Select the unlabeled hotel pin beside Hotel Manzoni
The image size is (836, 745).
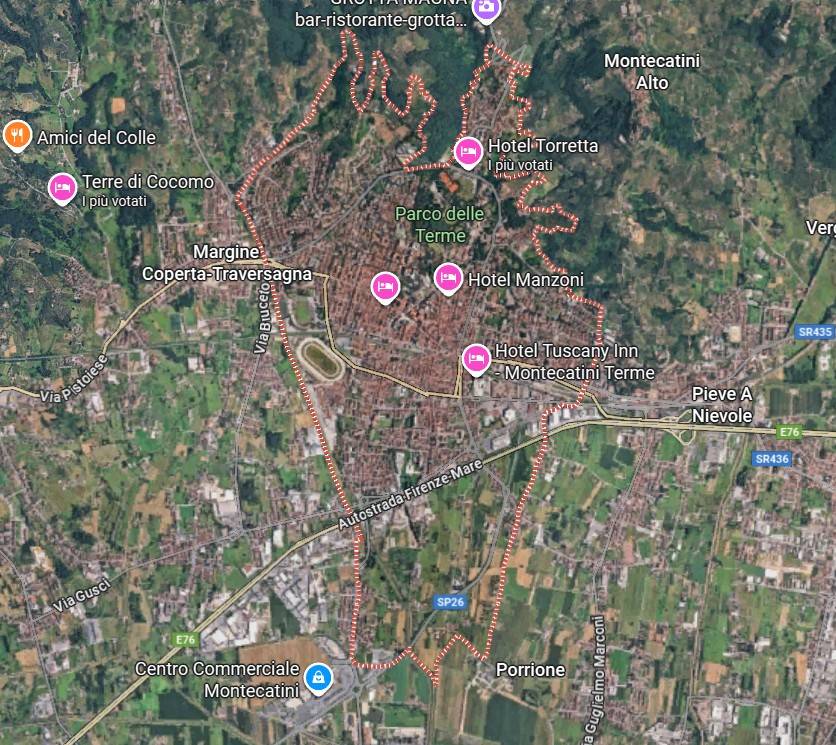(x=385, y=286)
